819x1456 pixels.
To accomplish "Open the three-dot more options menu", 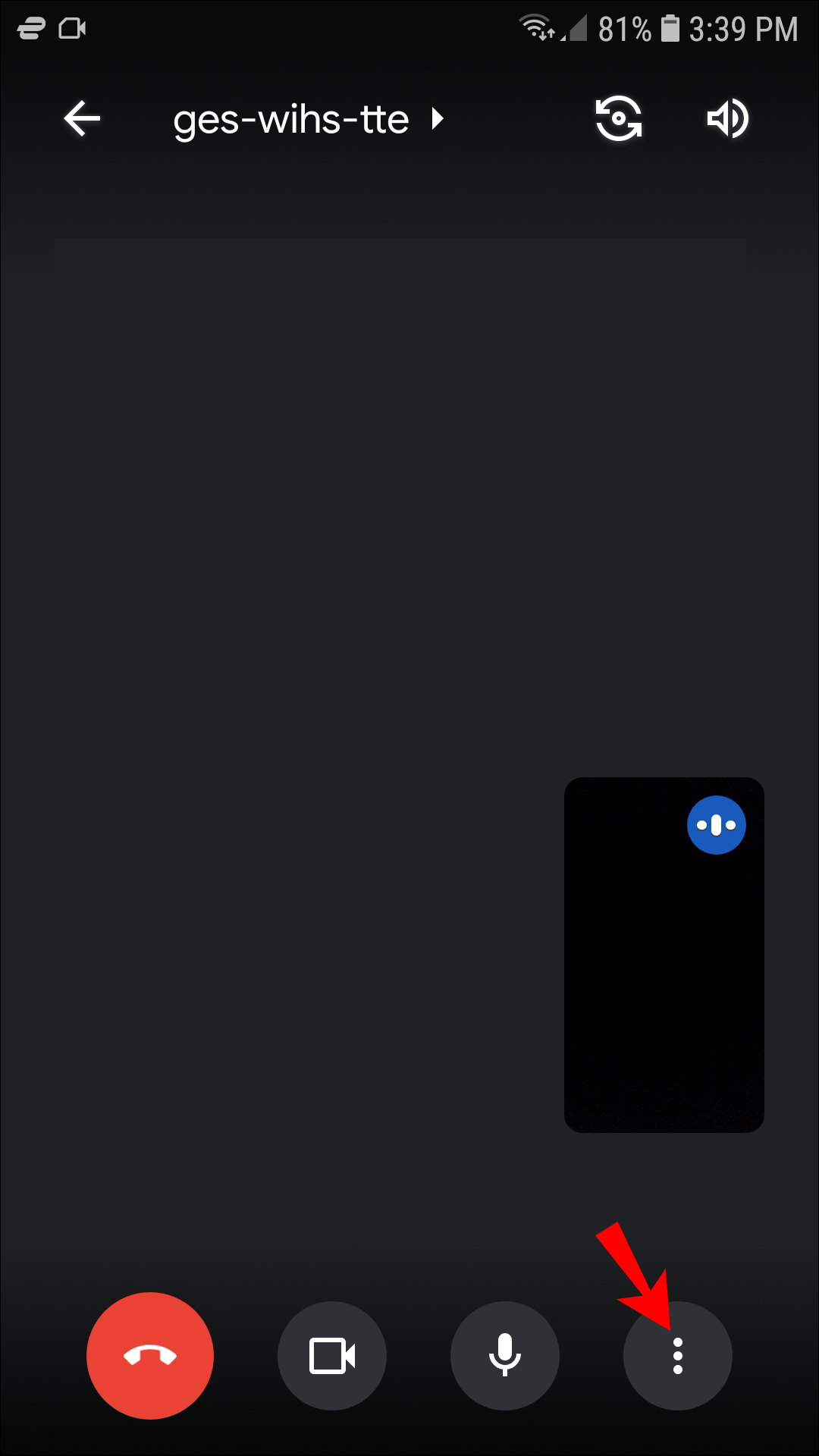I will point(677,1356).
